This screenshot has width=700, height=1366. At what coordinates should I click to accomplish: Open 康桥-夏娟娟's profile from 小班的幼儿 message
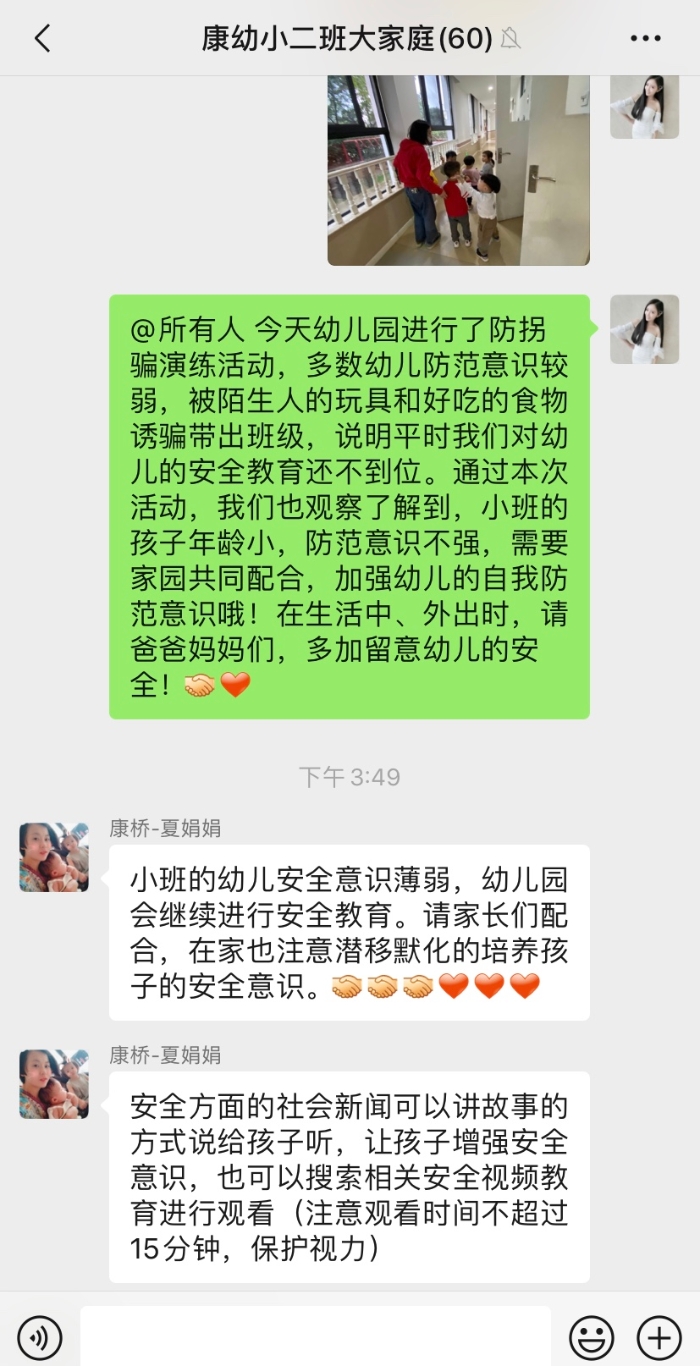pos(54,857)
